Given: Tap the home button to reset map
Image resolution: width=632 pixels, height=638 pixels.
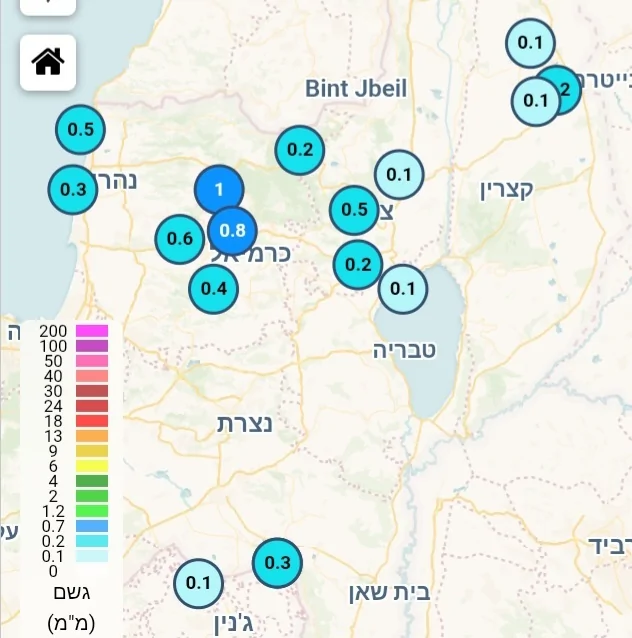Looking at the screenshot, I should [x=48, y=62].
